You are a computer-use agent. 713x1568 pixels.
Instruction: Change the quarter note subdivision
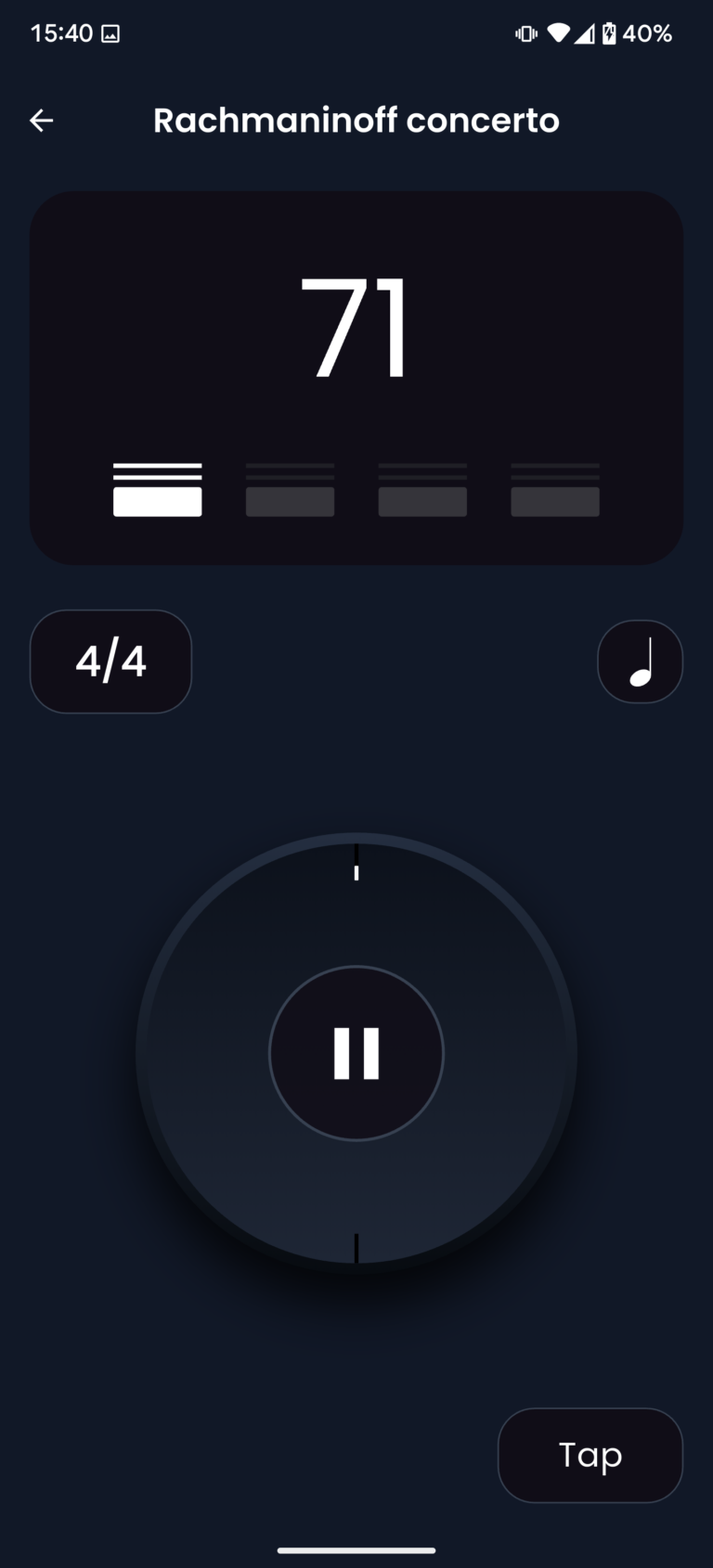point(640,662)
